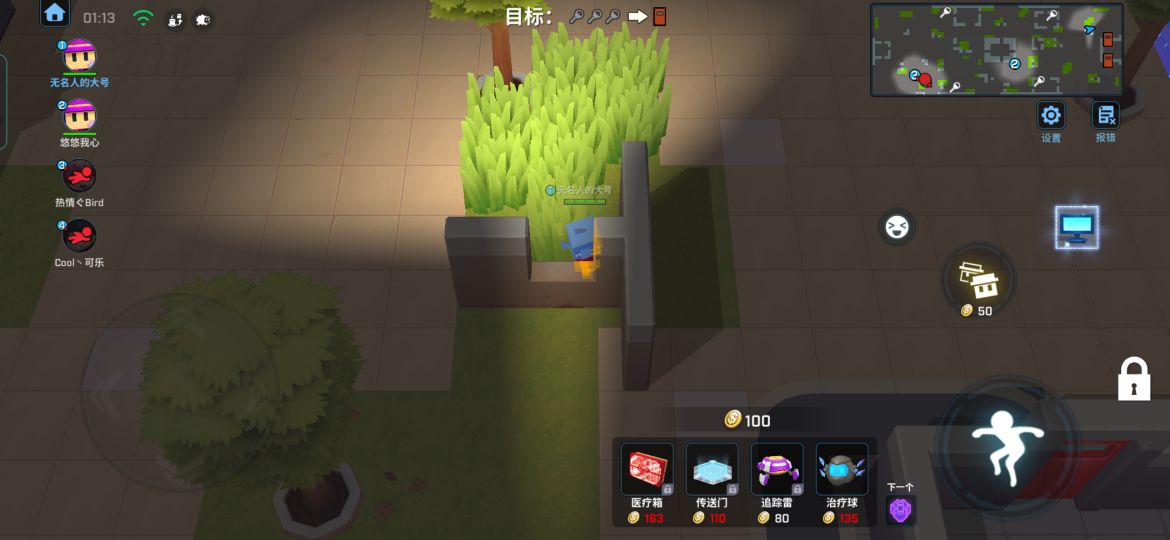Open the 报错 bug report button
Screen dimensions: 1170x540
click(1105, 115)
